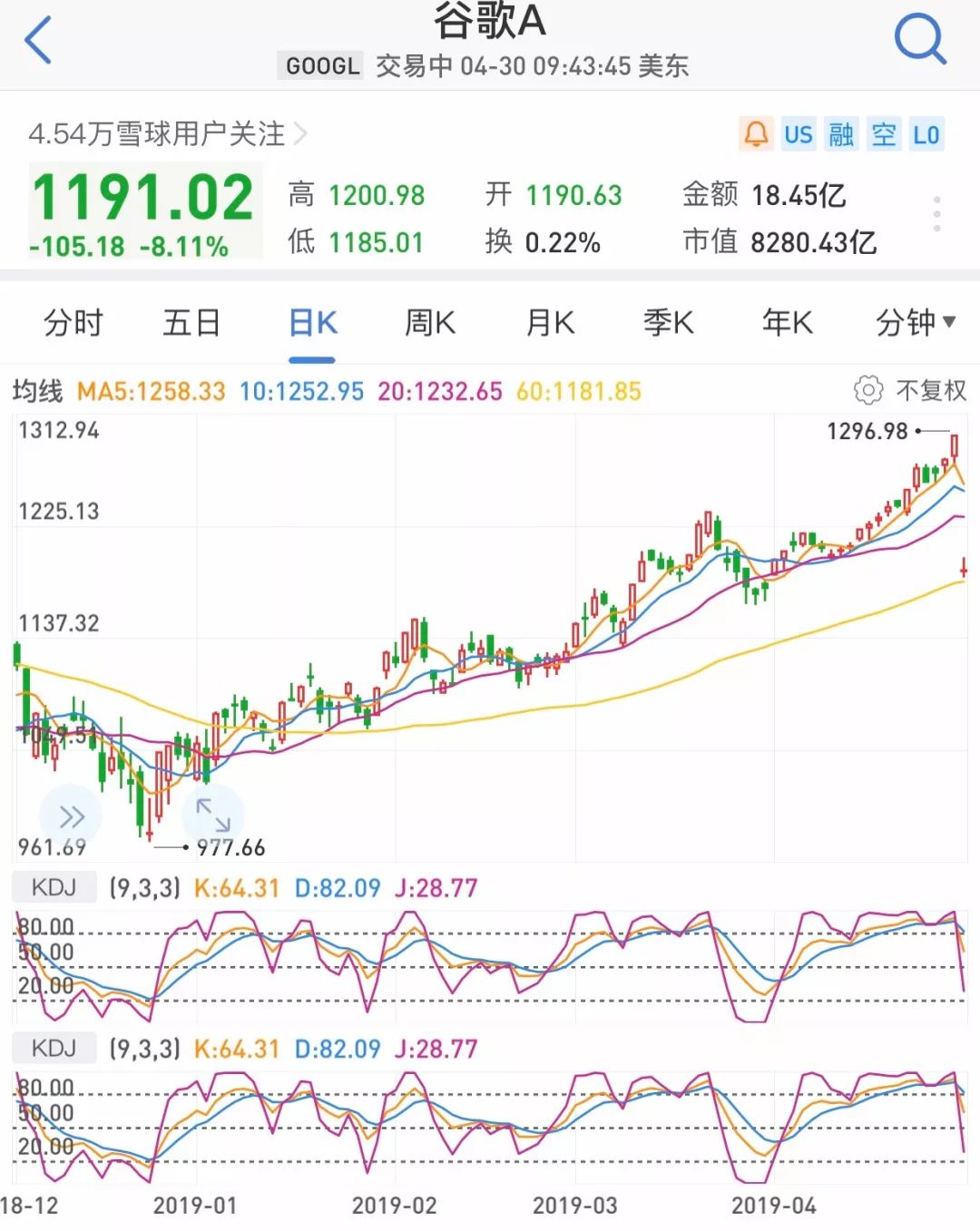Image resolution: width=980 pixels, height=1231 pixels.
Task: Switch to the 五日 chart tab
Action: tap(191, 322)
